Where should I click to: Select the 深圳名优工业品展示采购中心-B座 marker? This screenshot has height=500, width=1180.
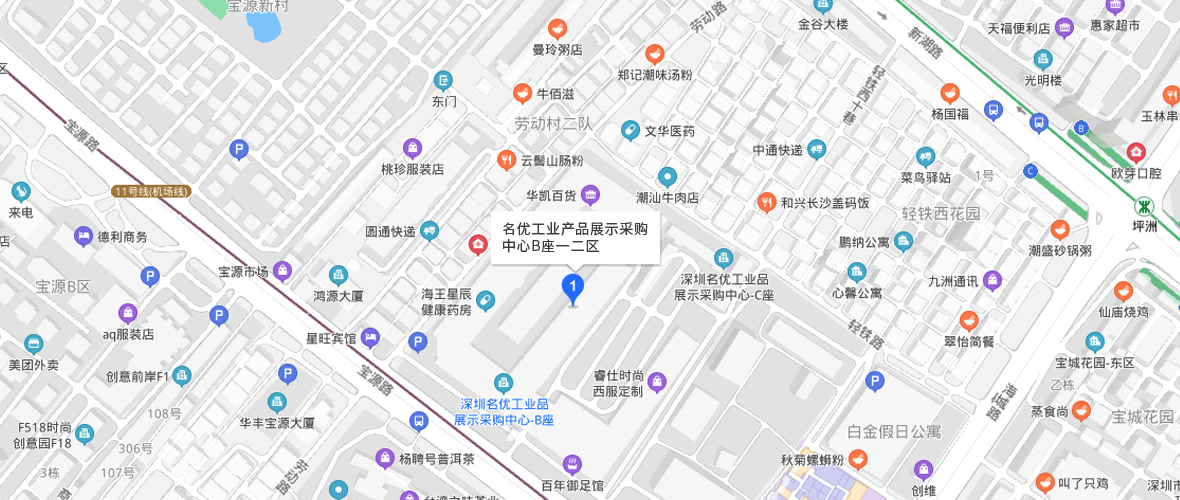click(x=503, y=382)
